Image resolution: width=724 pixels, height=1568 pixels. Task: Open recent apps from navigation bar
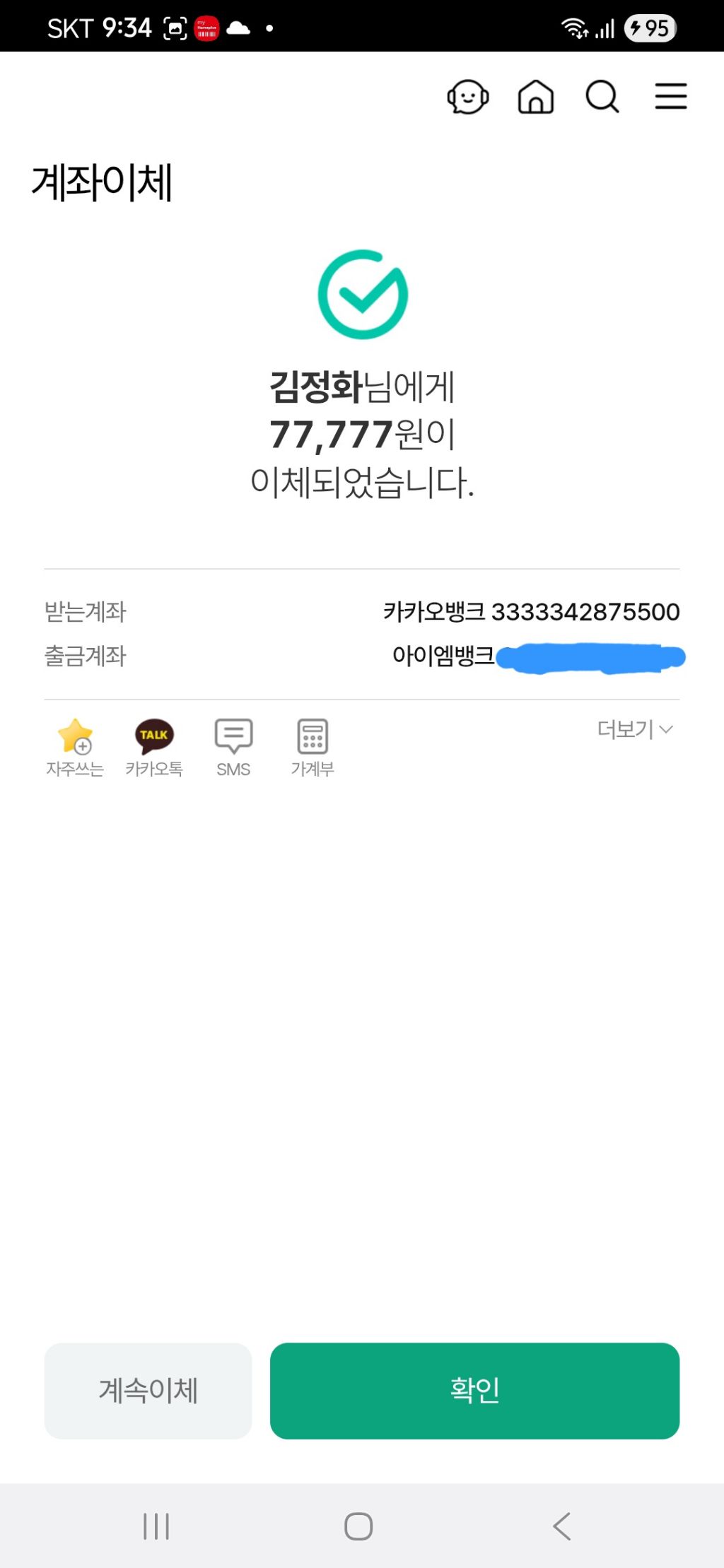pyautogui.click(x=156, y=1526)
